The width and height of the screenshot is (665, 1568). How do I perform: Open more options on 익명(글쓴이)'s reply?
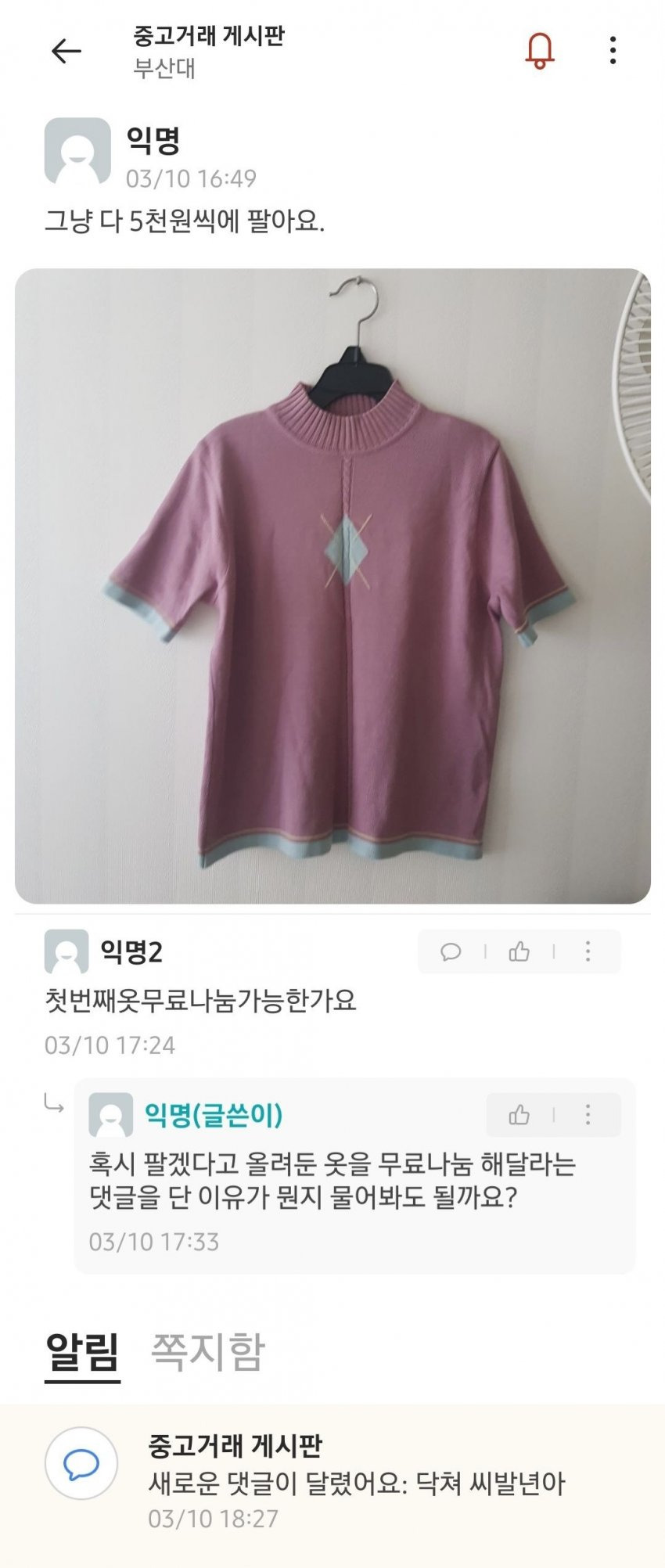588,1114
